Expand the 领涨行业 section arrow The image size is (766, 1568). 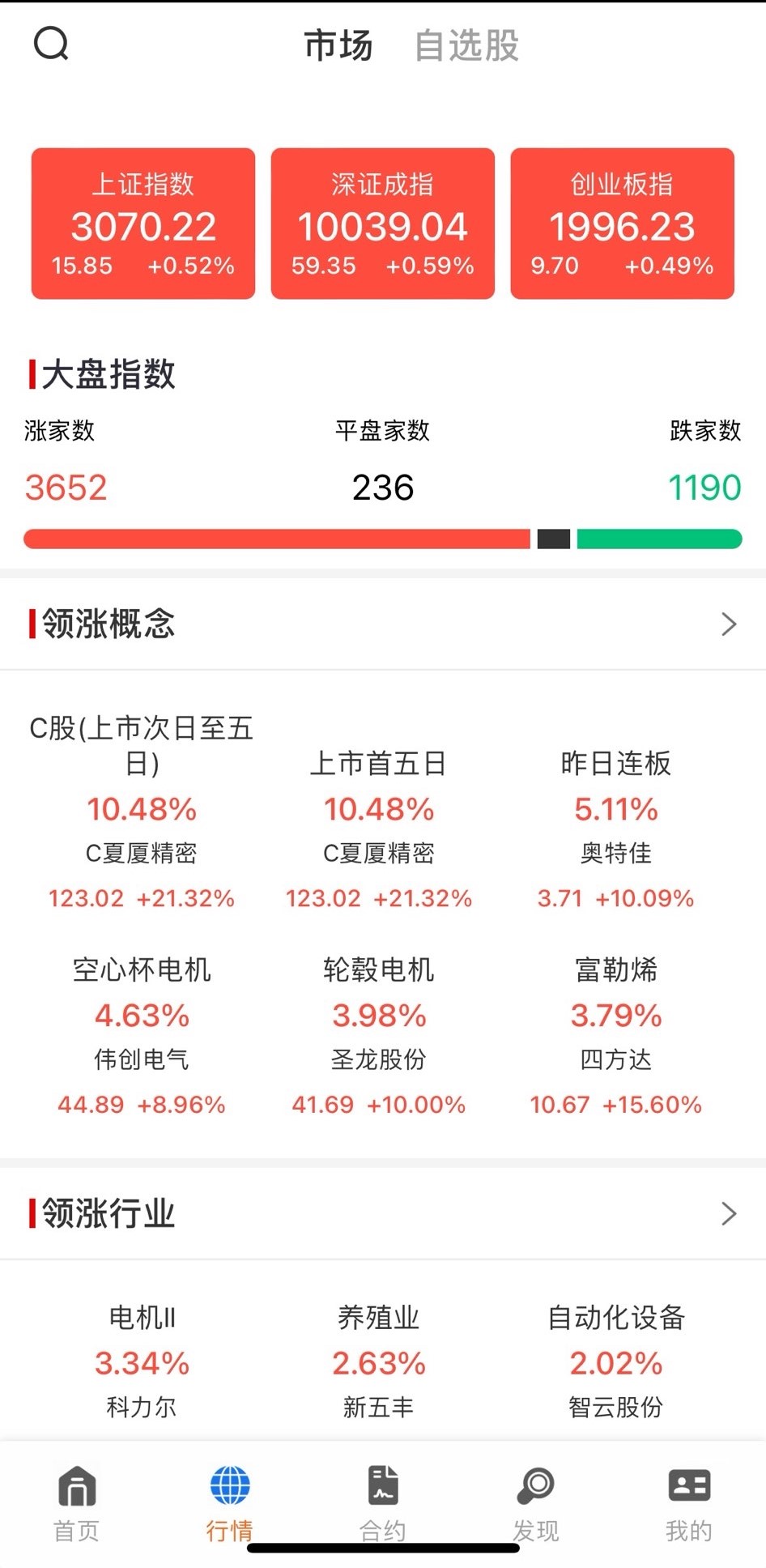click(x=728, y=1213)
